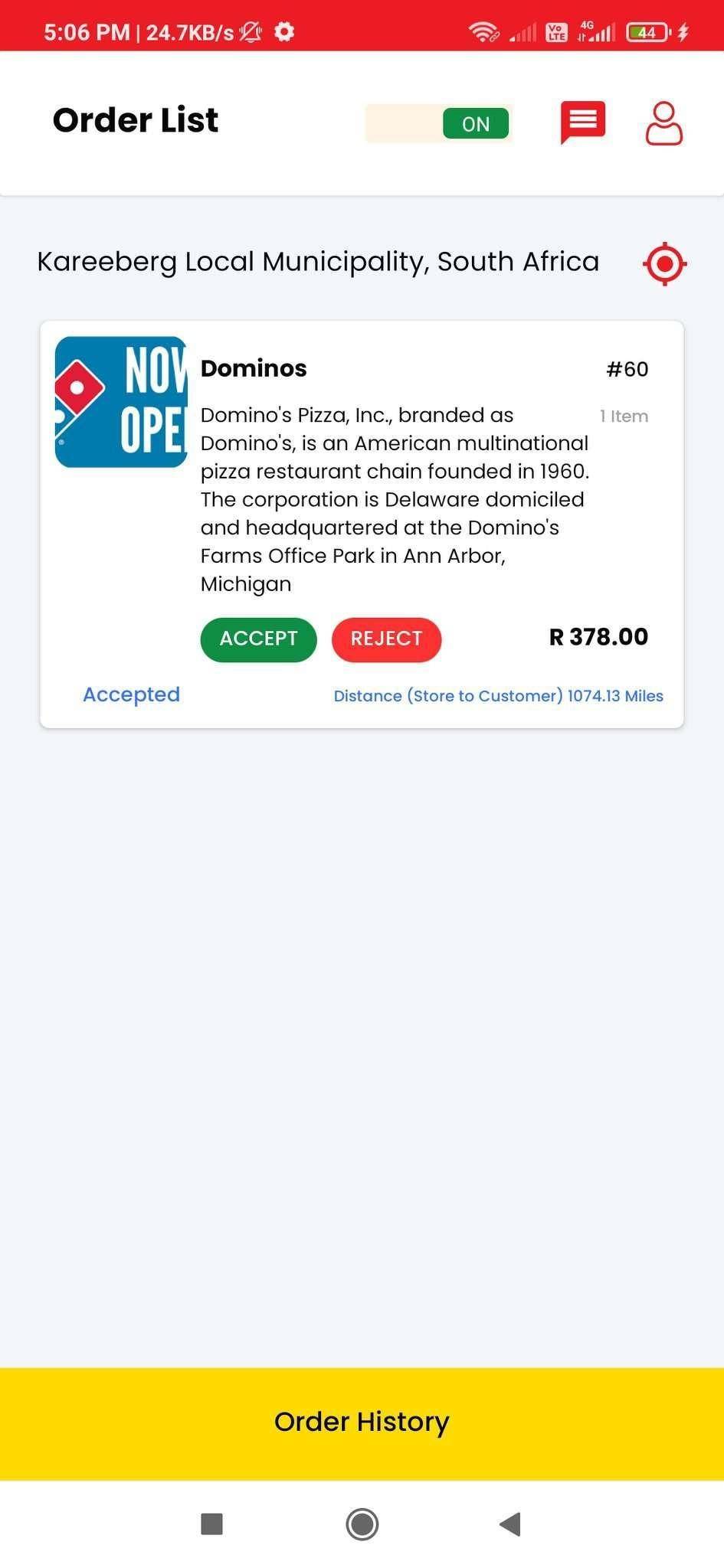Viewport: 724px width, 1568px height.
Task: Click the locate-me target icon
Action: 664,263
